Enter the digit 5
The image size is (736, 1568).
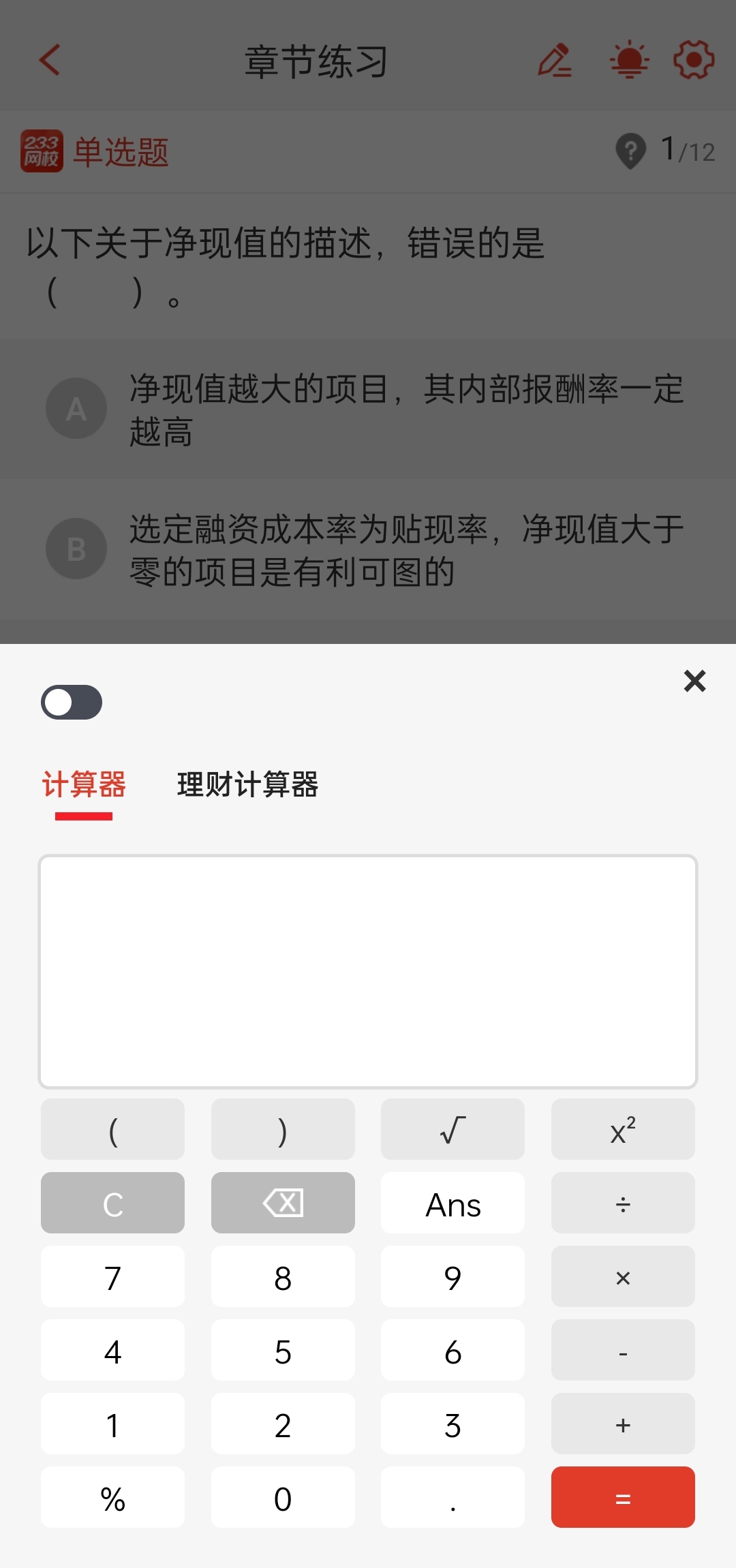click(283, 1350)
